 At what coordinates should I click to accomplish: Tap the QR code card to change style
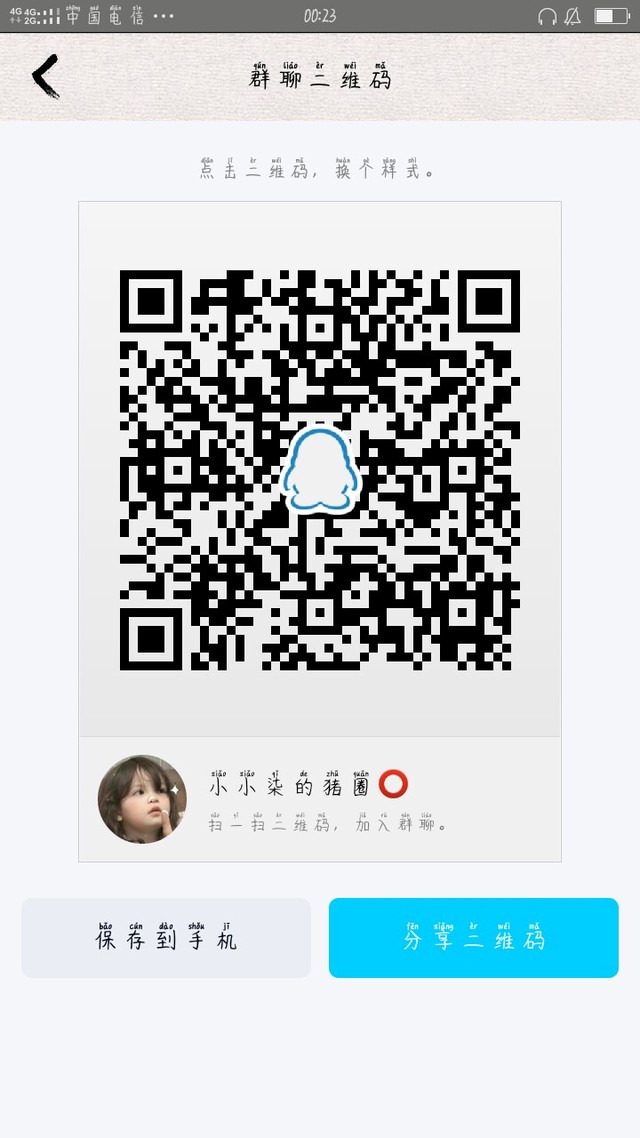[x=320, y=469]
